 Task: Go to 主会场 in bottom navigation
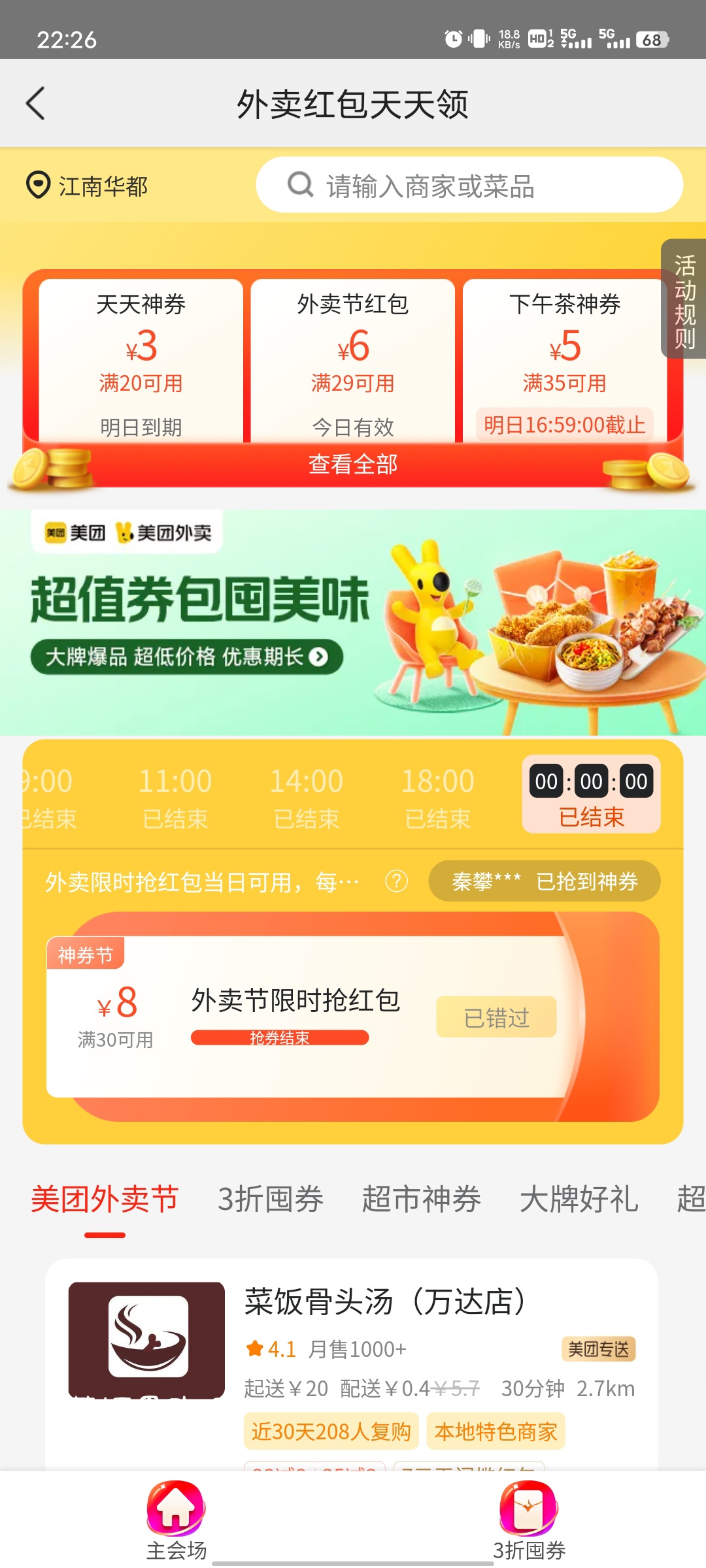pyautogui.click(x=176, y=1520)
